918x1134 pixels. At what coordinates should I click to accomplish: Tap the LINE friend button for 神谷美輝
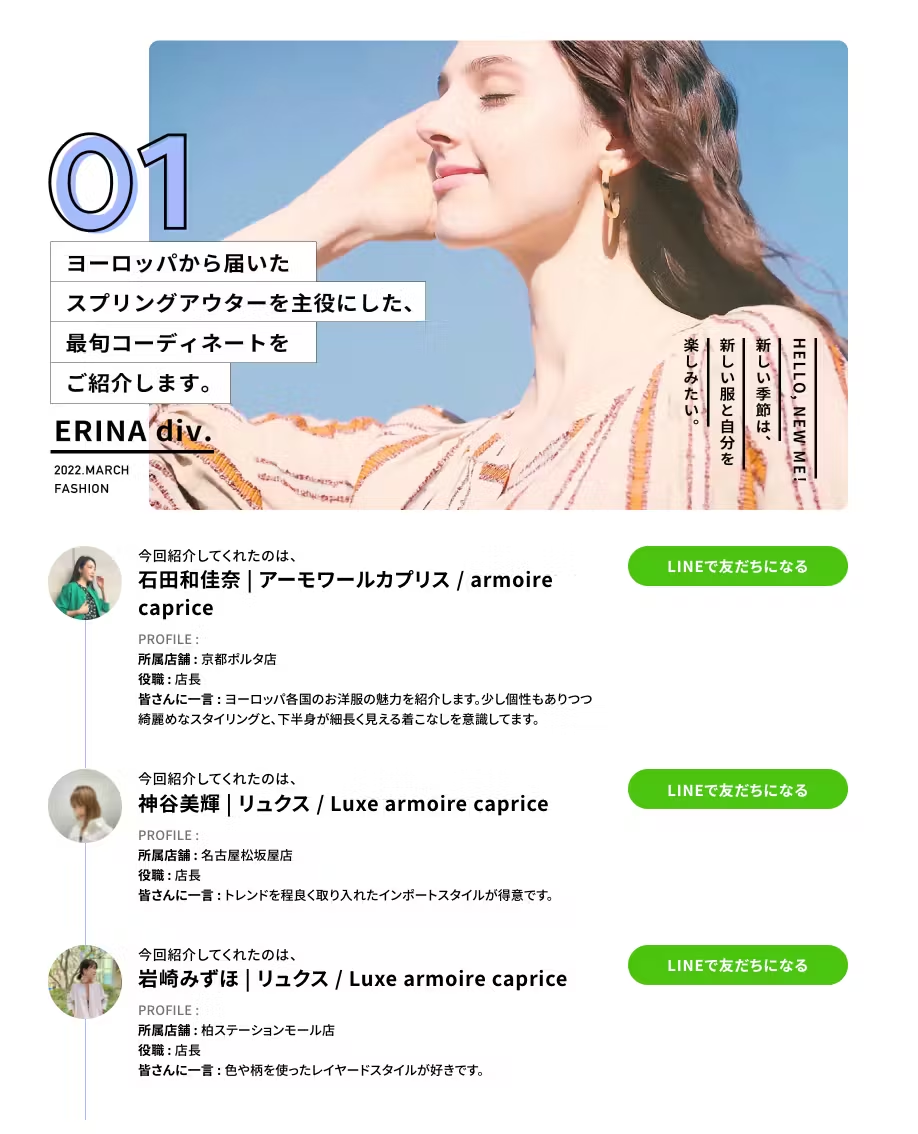click(737, 789)
